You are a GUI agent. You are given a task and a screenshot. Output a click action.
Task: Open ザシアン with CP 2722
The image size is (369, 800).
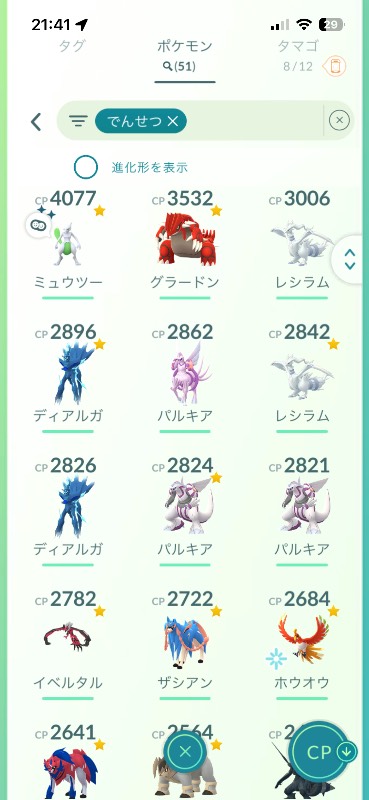pyautogui.click(x=185, y=645)
